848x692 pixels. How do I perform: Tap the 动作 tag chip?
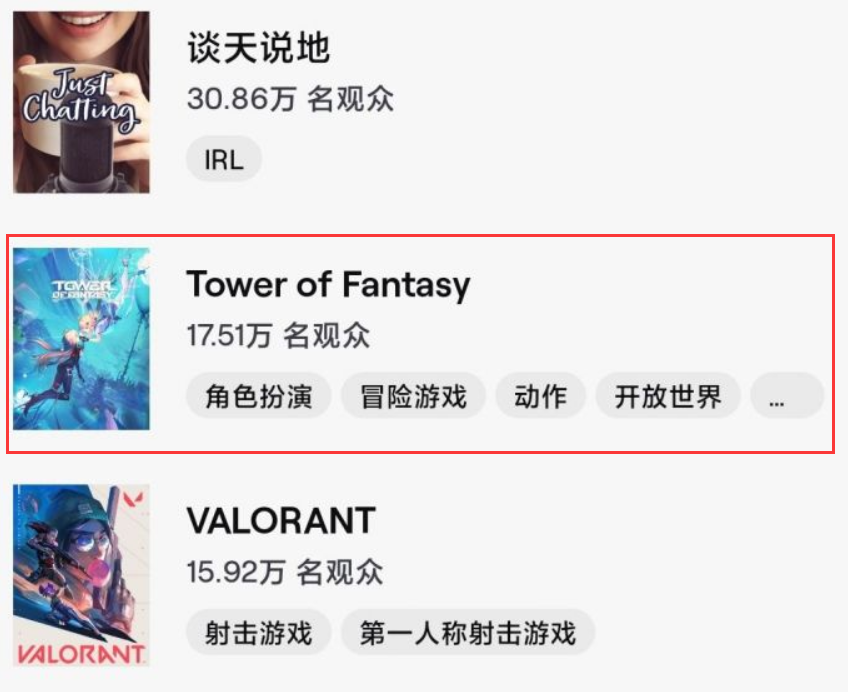coord(541,397)
